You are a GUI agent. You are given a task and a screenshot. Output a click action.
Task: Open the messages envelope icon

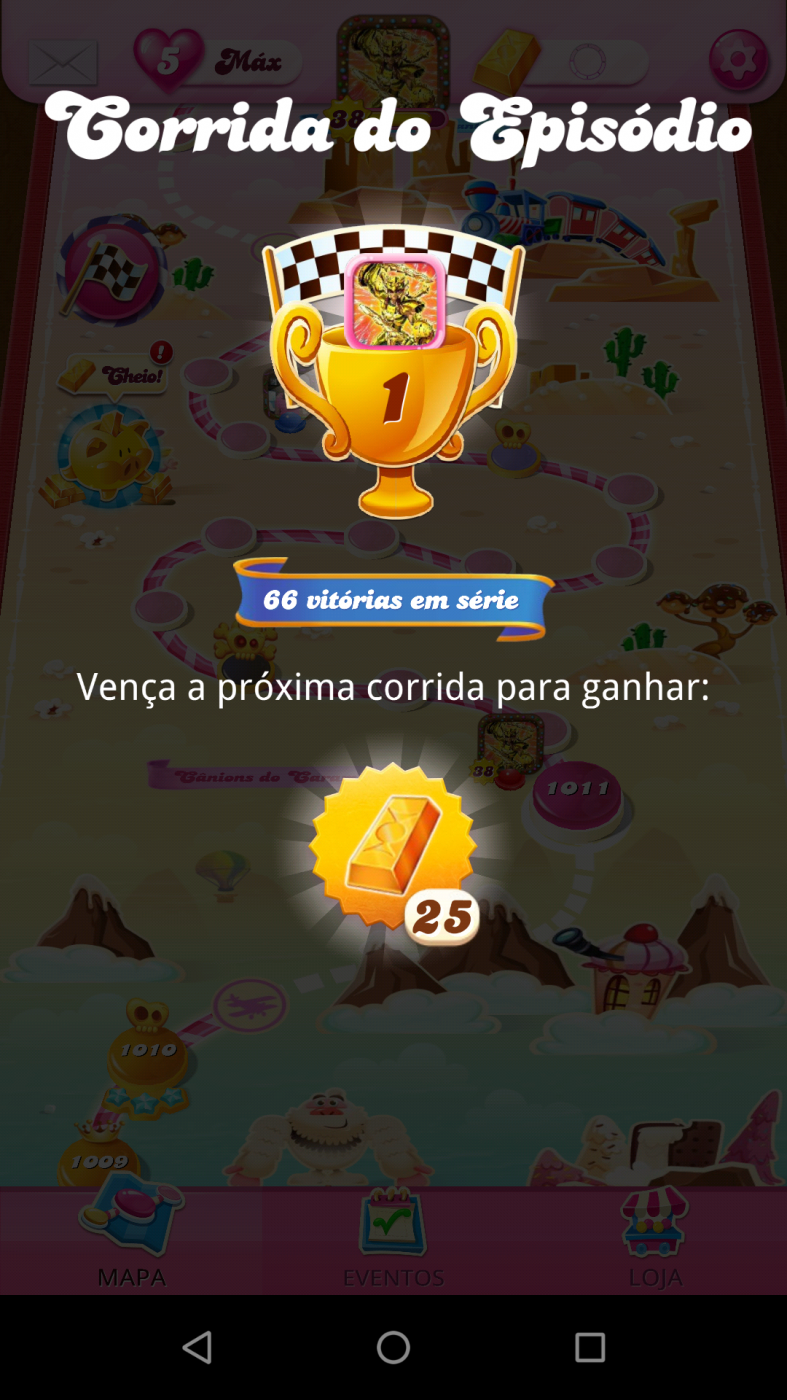[62, 61]
